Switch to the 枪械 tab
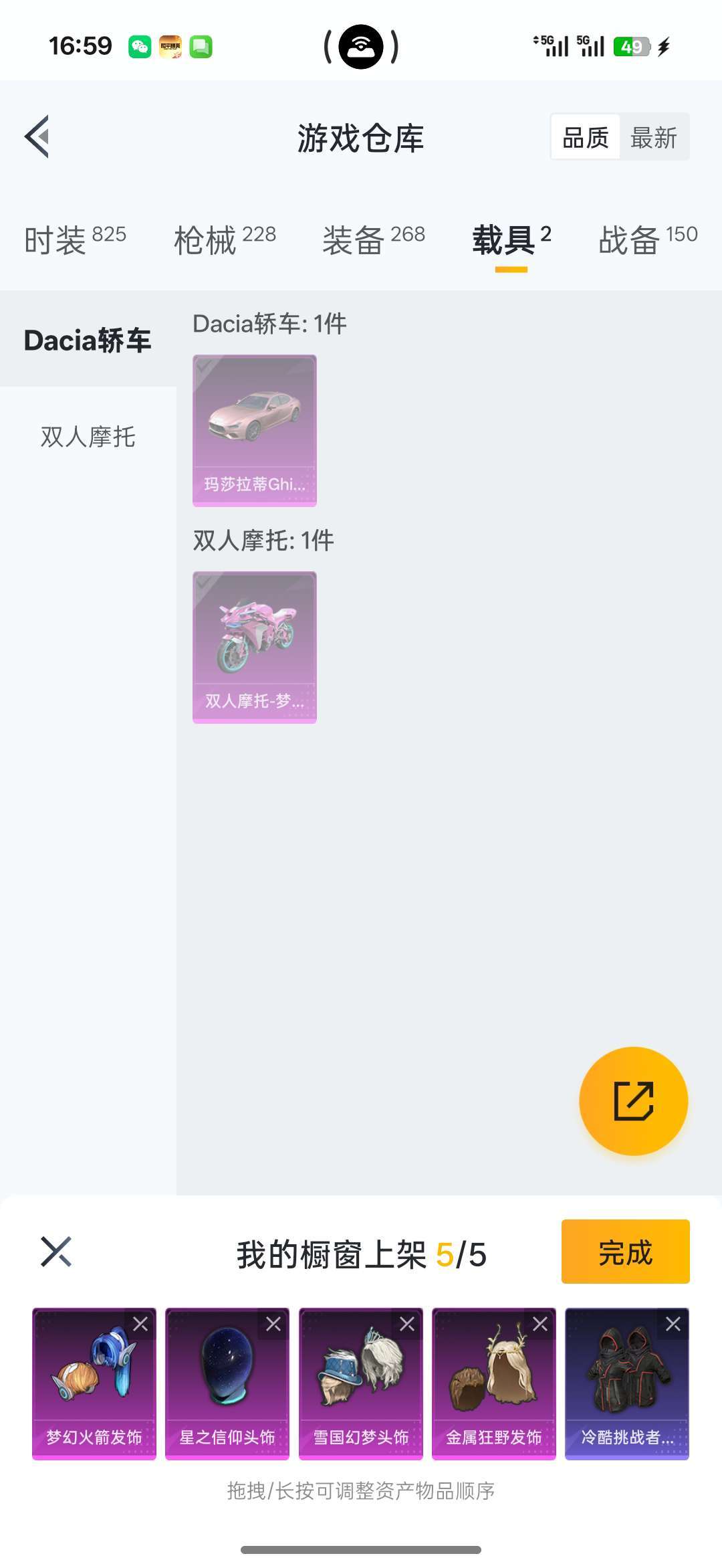 [x=225, y=239]
